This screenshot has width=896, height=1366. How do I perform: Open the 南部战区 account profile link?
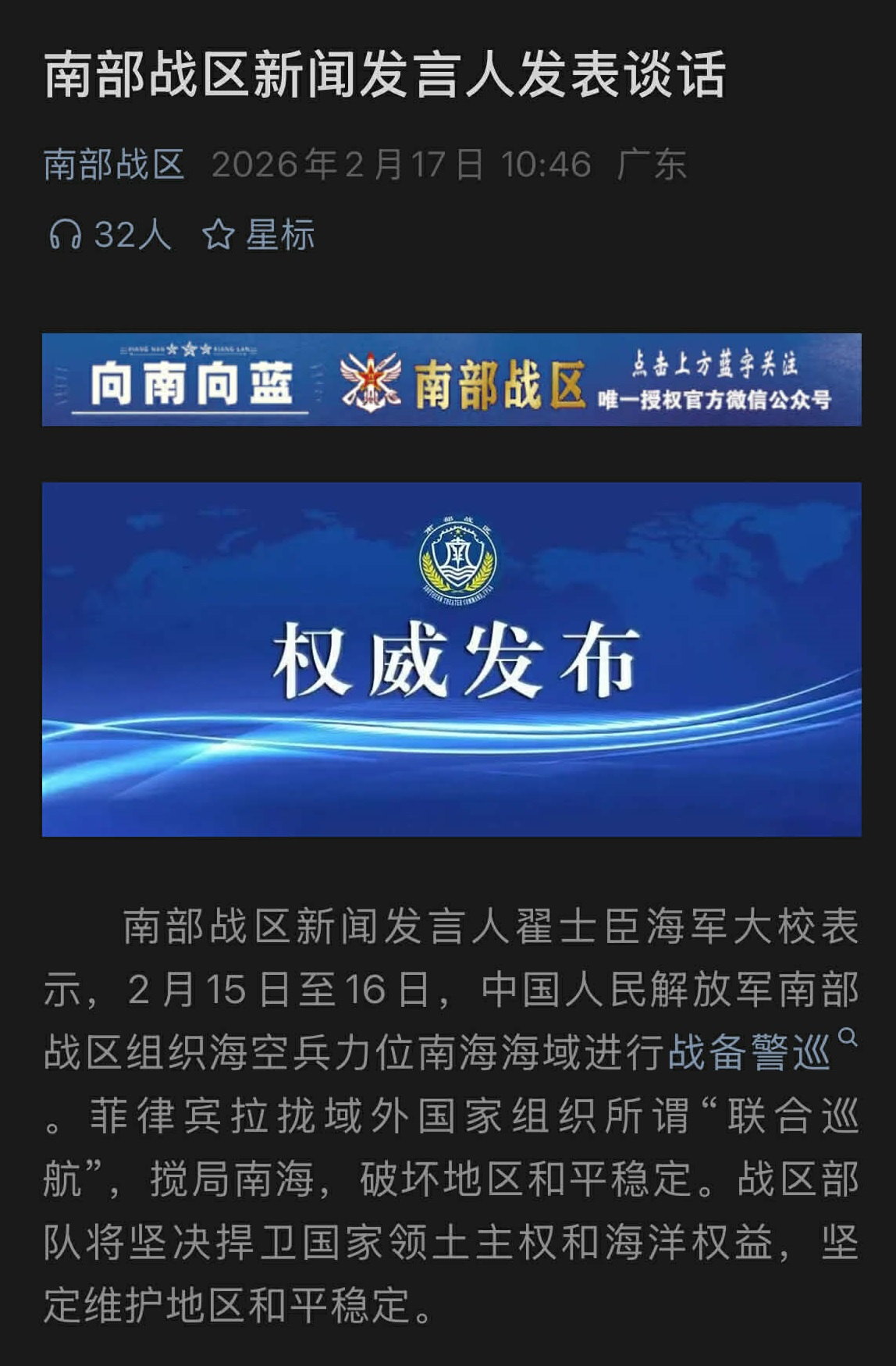(x=114, y=165)
